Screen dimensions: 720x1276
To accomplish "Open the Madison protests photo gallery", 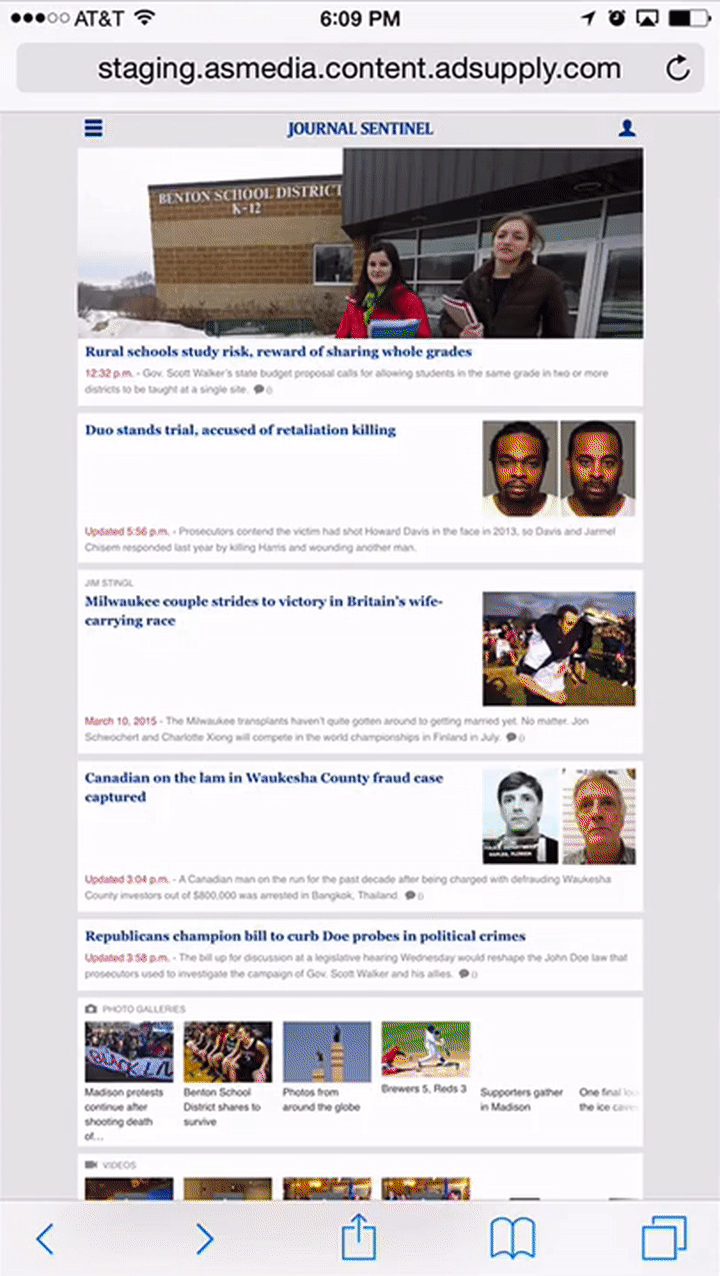I will pos(128,1052).
